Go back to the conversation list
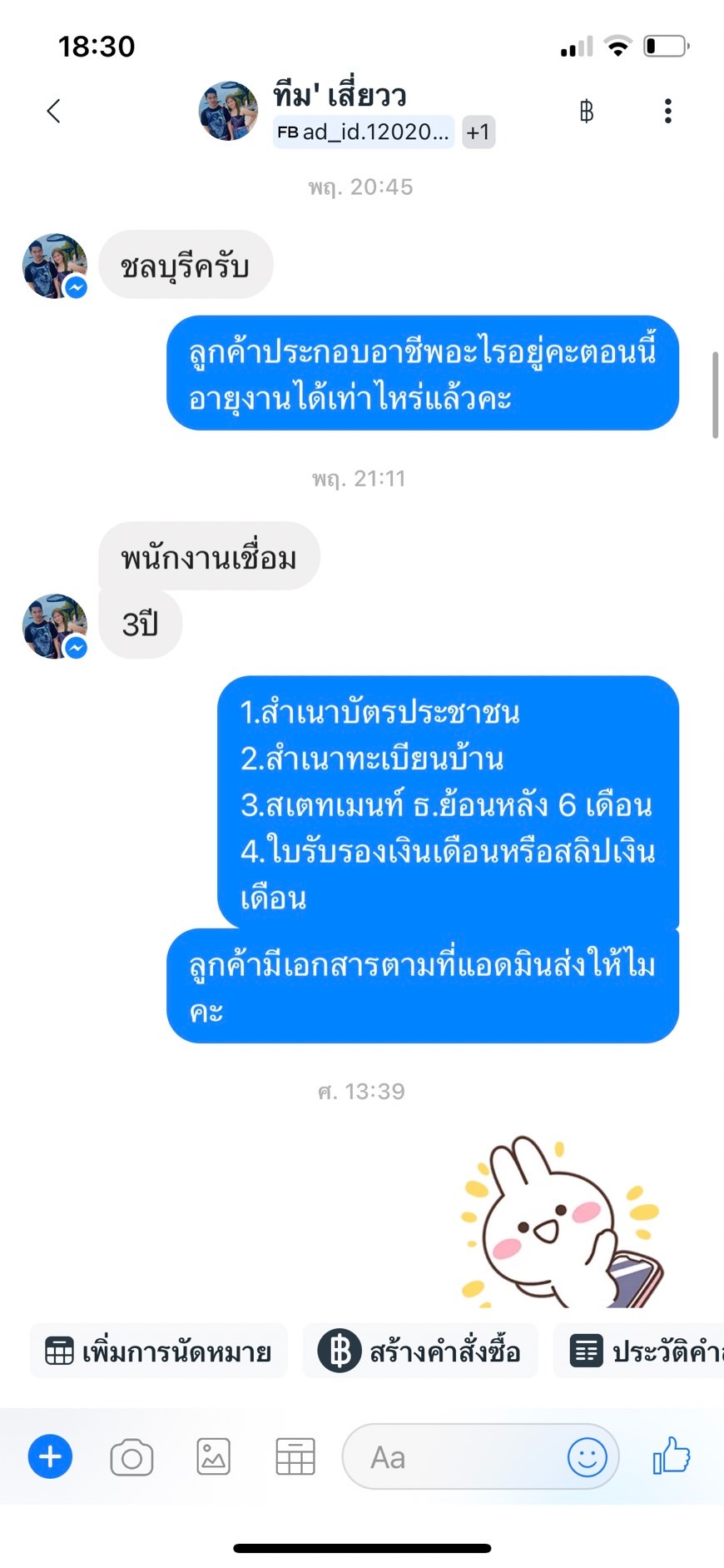Image resolution: width=724 pixels, height=1568 pixels. coord(54,111)
